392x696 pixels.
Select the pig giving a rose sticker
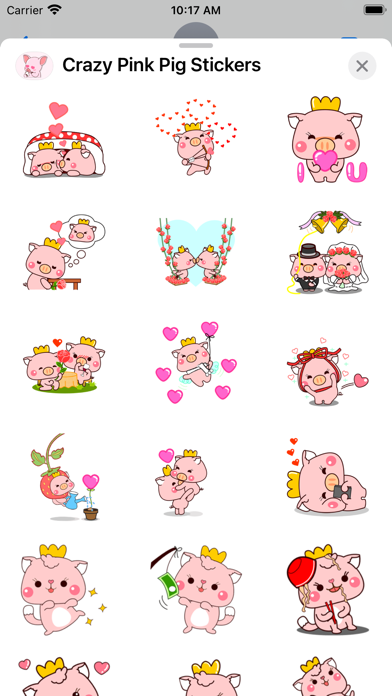click(x=64, y=365)
